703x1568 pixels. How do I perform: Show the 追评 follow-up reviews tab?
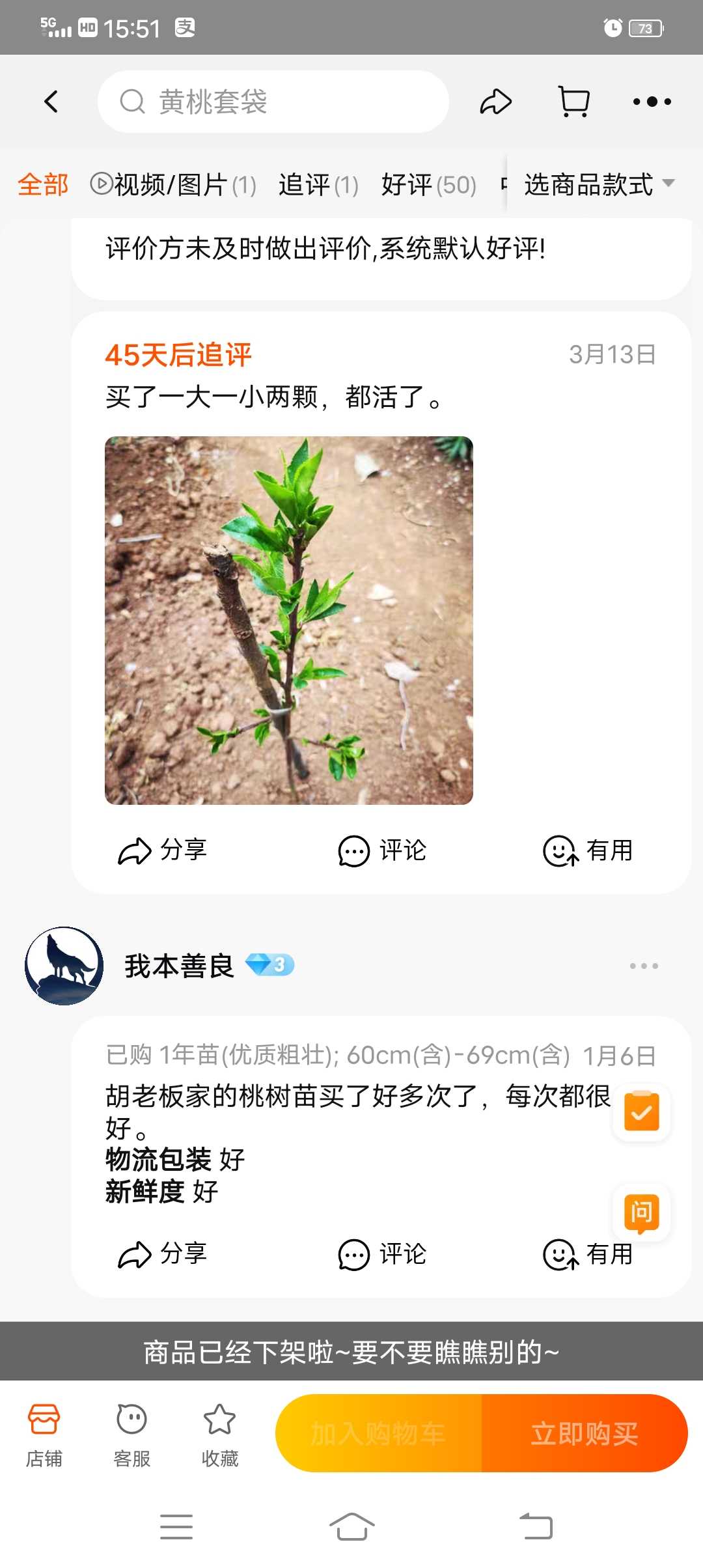[318, 185]
